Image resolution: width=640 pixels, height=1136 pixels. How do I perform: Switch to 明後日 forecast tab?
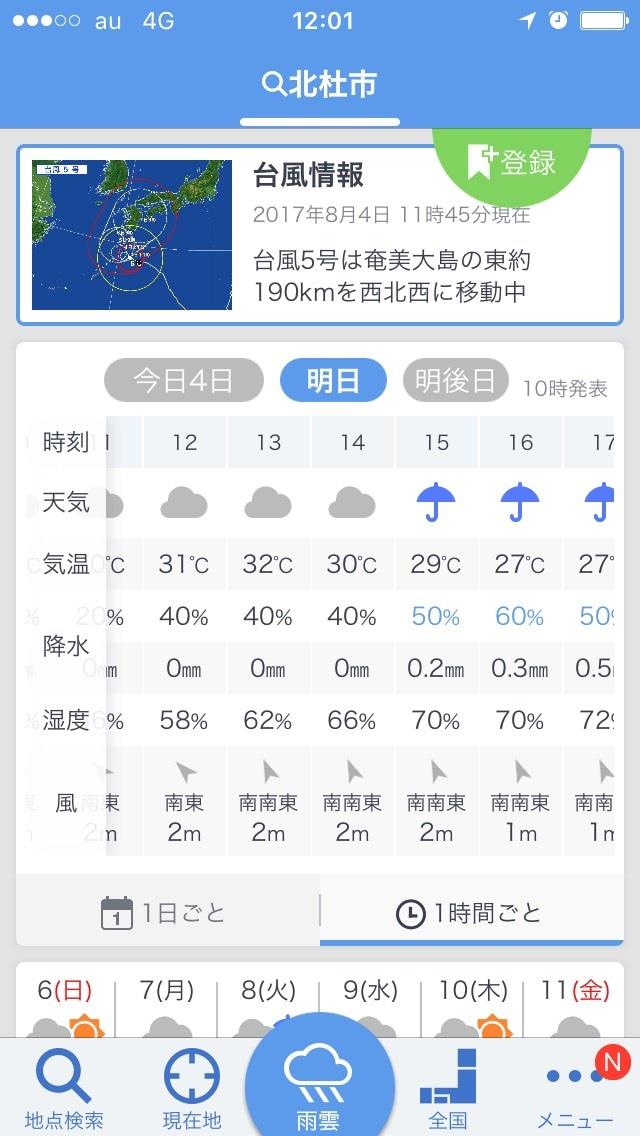click(456, 380)
